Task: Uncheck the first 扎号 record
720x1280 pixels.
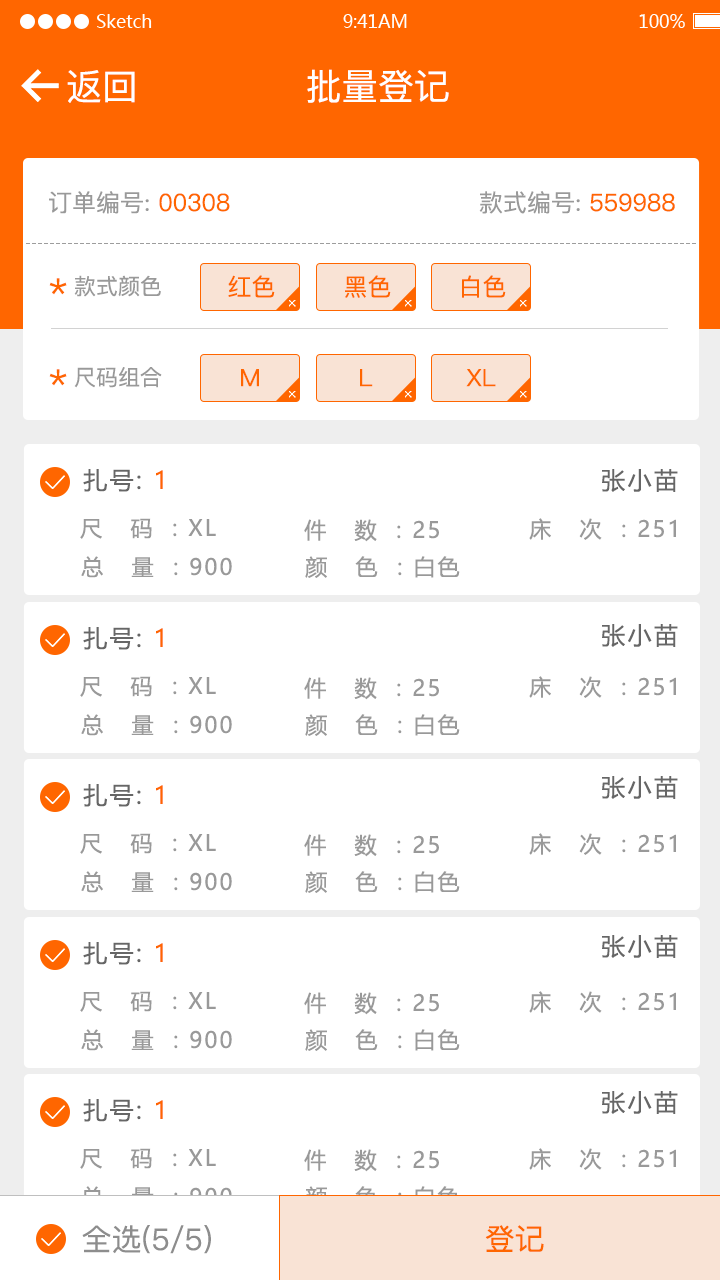Action: pos(54,482)
